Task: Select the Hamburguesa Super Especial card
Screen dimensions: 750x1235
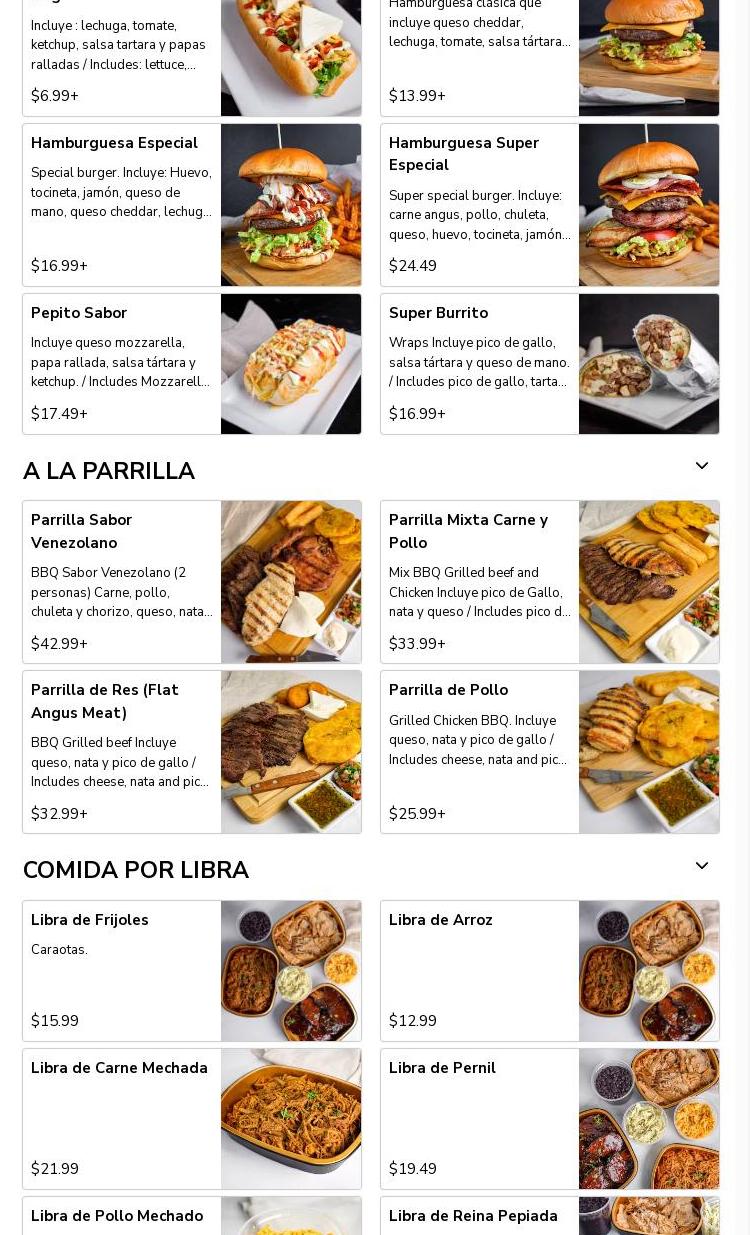Action: click(549, 205)
